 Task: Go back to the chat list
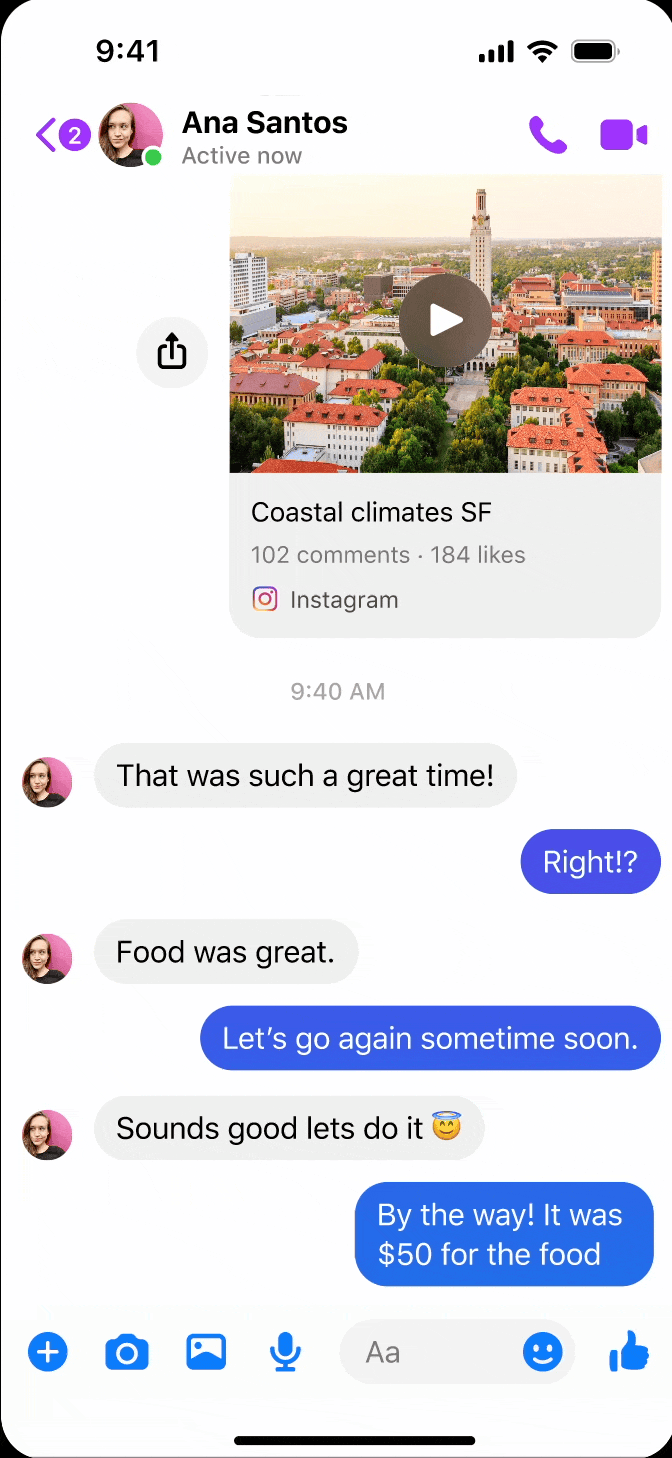62,134
